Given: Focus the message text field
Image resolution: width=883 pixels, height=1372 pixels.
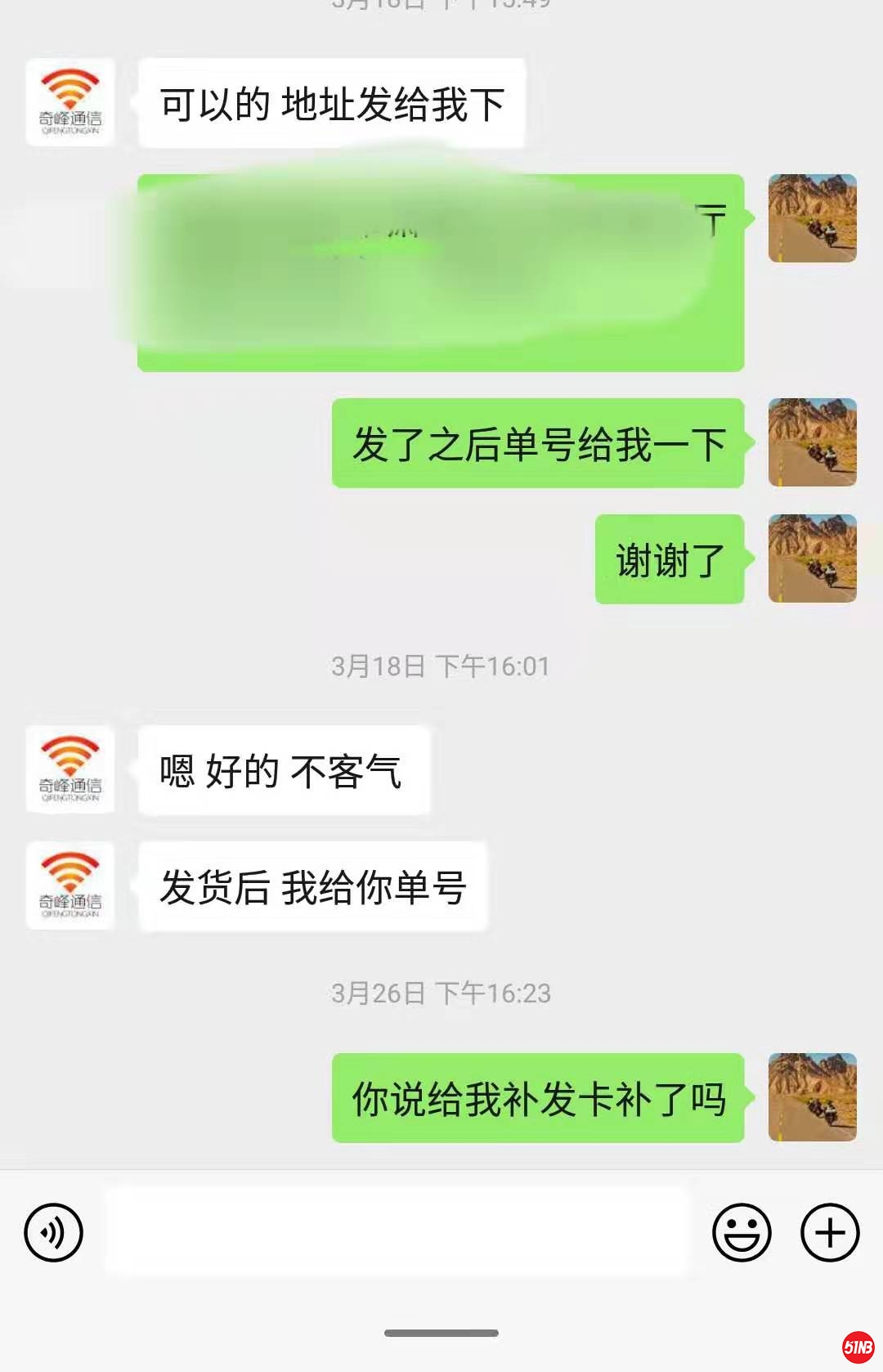Looking at the screenshot, I should [397, 1232].
